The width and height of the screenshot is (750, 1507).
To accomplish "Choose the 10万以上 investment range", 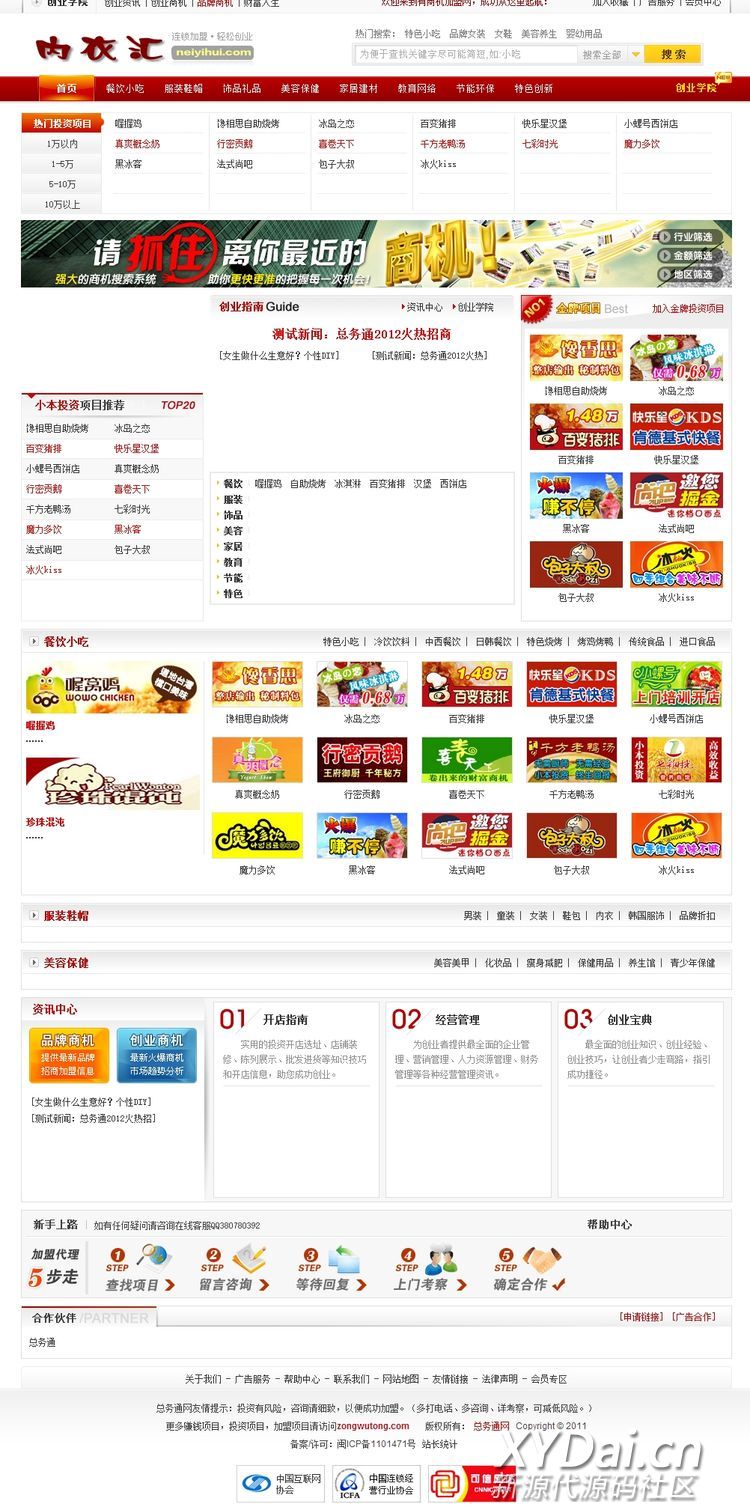I will pyautogui.click(x=62, y=204).
